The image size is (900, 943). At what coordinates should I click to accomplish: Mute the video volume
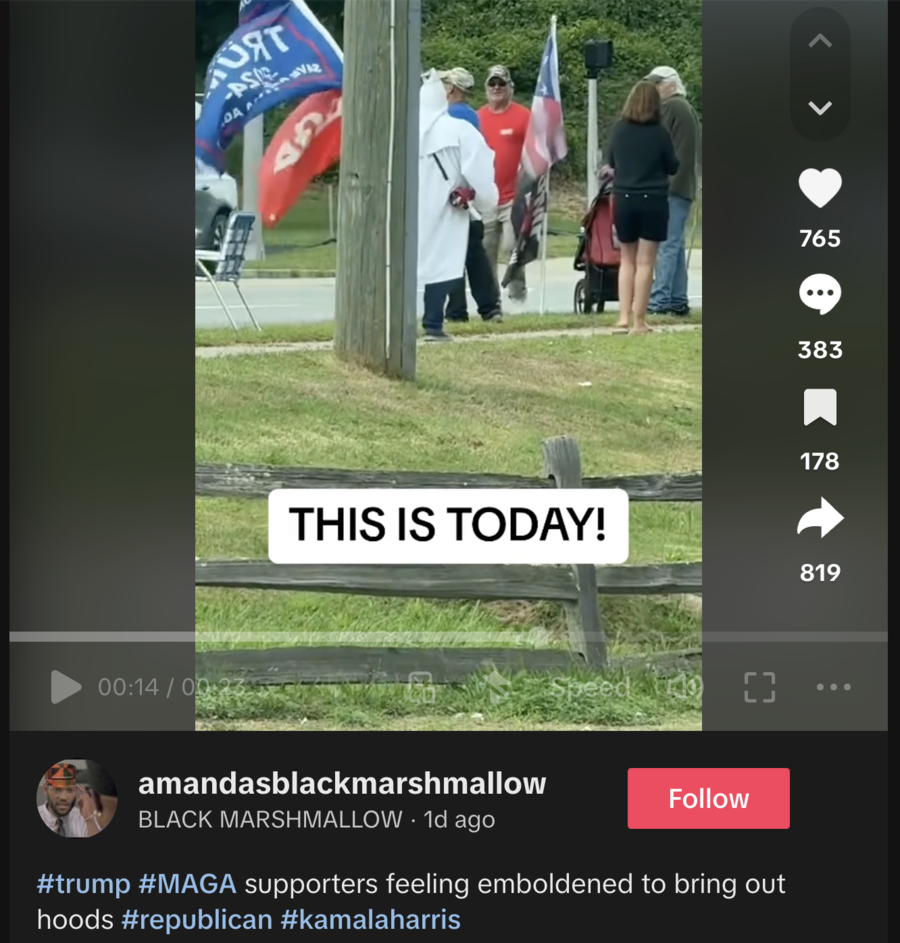click(685, 687)
